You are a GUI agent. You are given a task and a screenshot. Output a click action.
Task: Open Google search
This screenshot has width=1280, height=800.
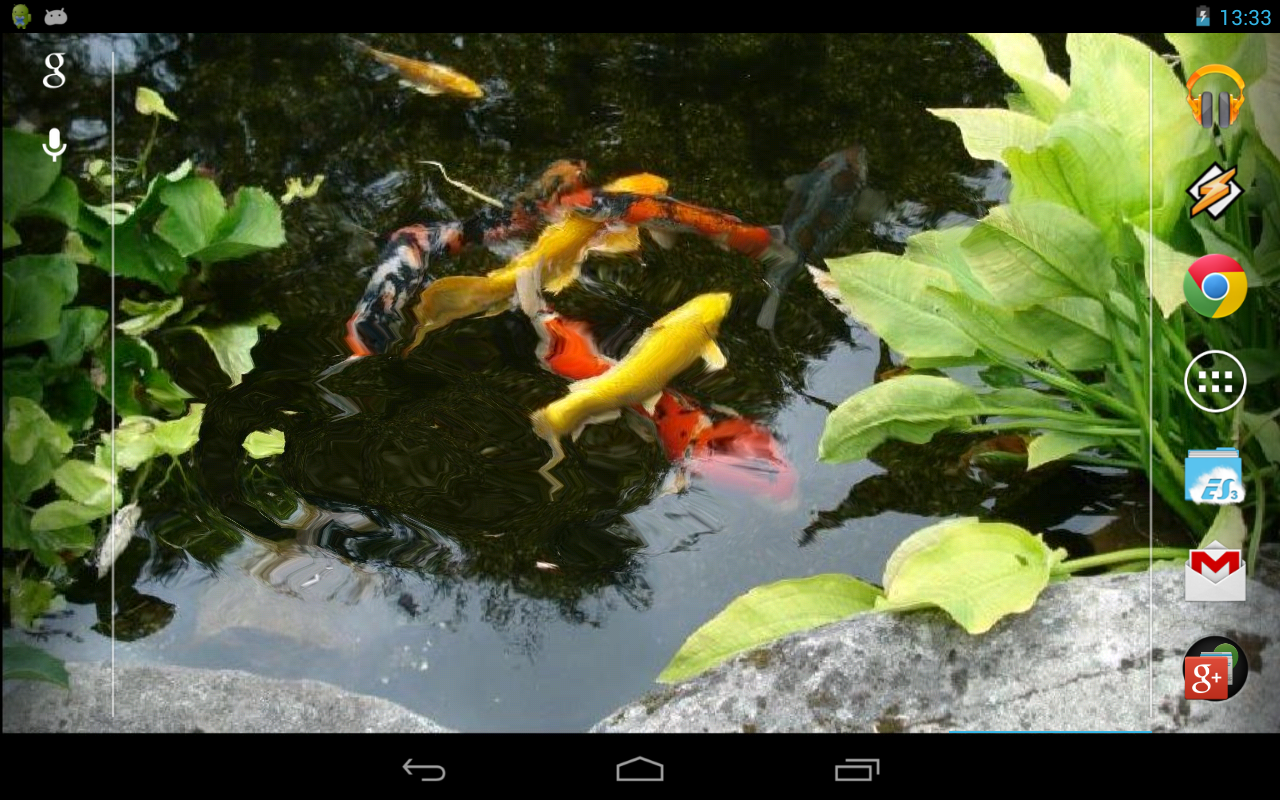(x=54, y=71)
